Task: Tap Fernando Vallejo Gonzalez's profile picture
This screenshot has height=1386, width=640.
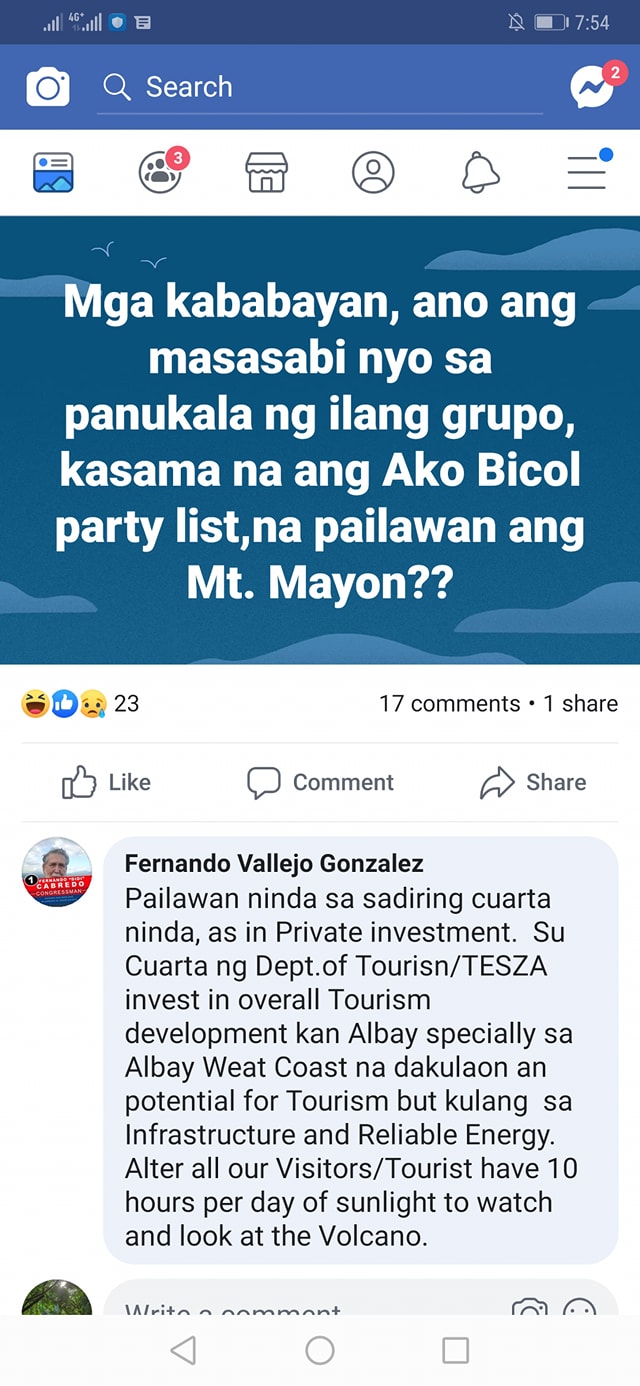Action: pos(57,872)
